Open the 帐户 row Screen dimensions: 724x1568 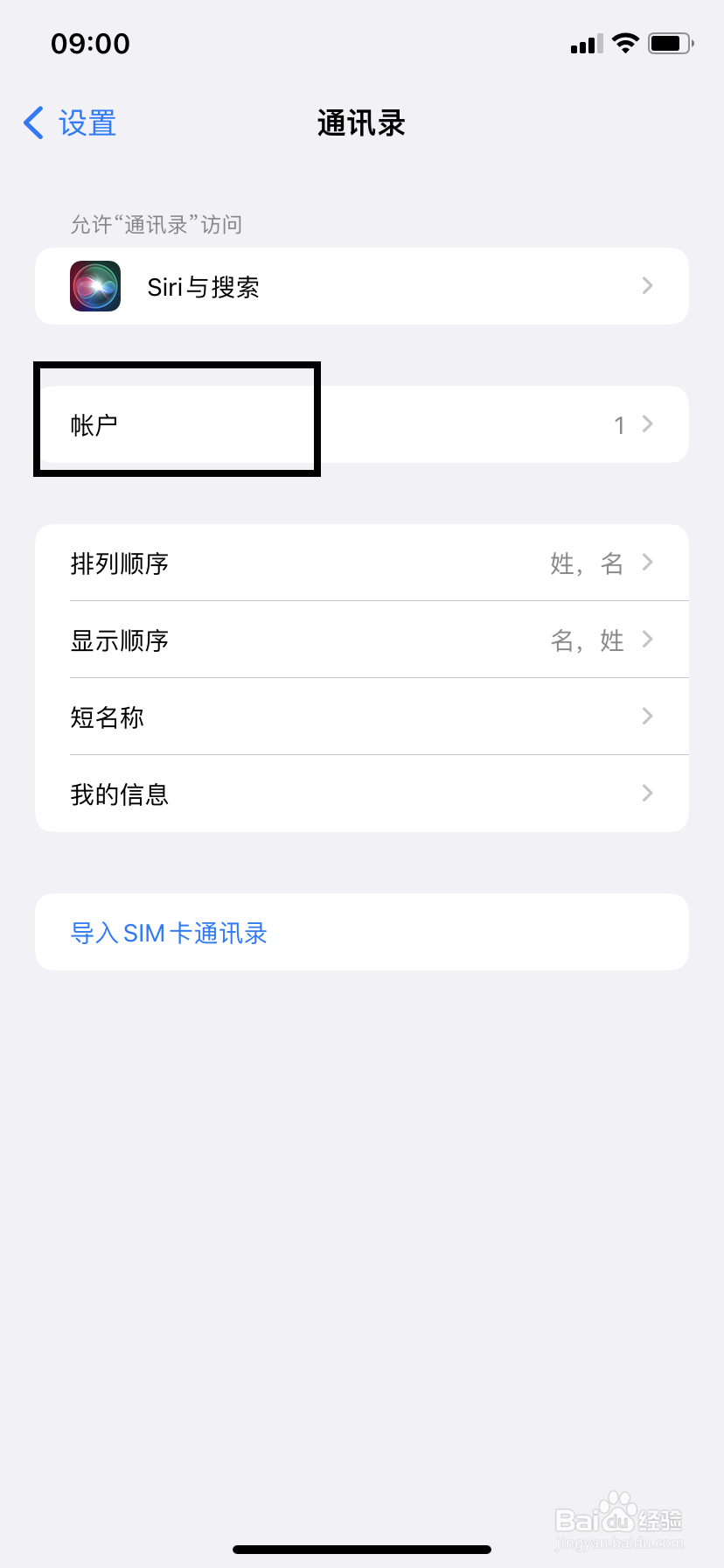point(362,424)
